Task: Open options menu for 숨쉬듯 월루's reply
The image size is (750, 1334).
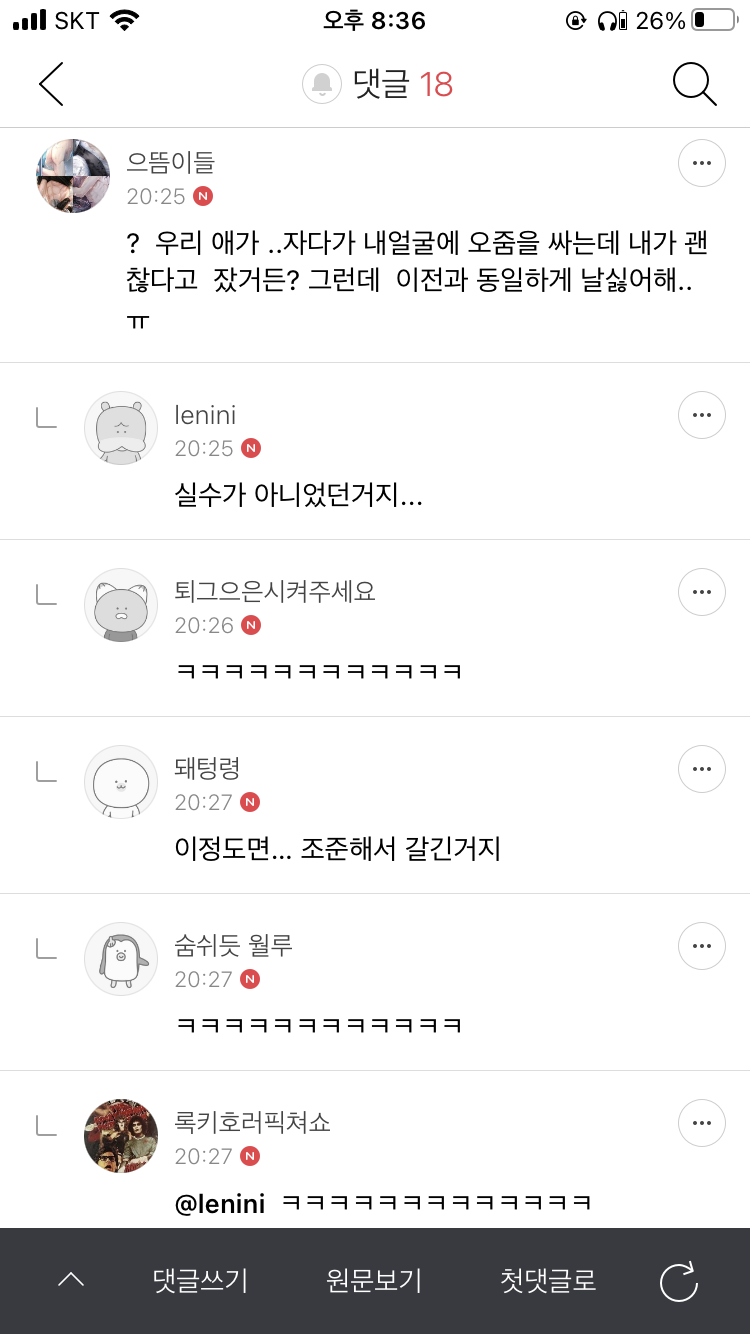Action: [x=701, y=945]
